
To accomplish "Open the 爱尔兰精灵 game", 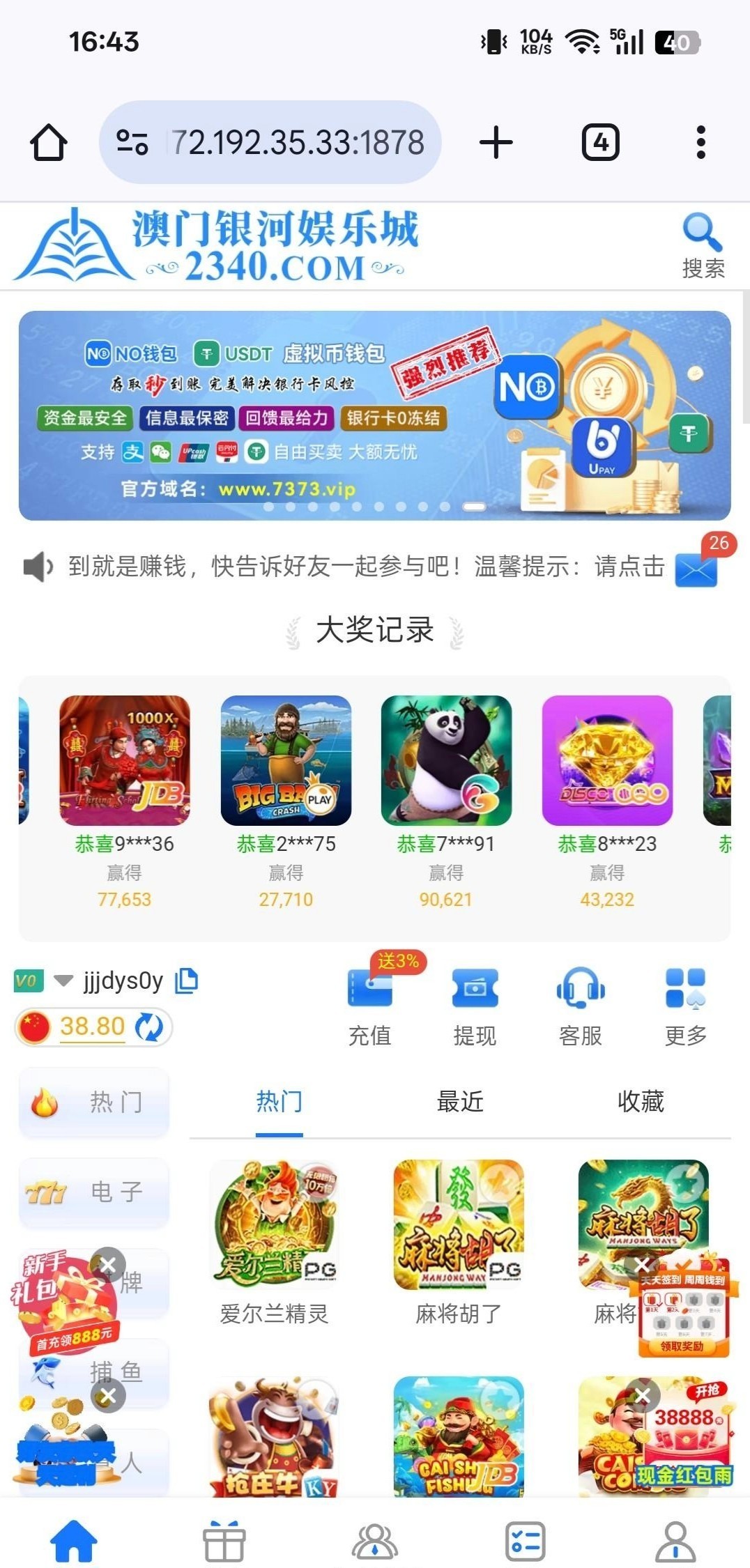I will [275, 1225].
